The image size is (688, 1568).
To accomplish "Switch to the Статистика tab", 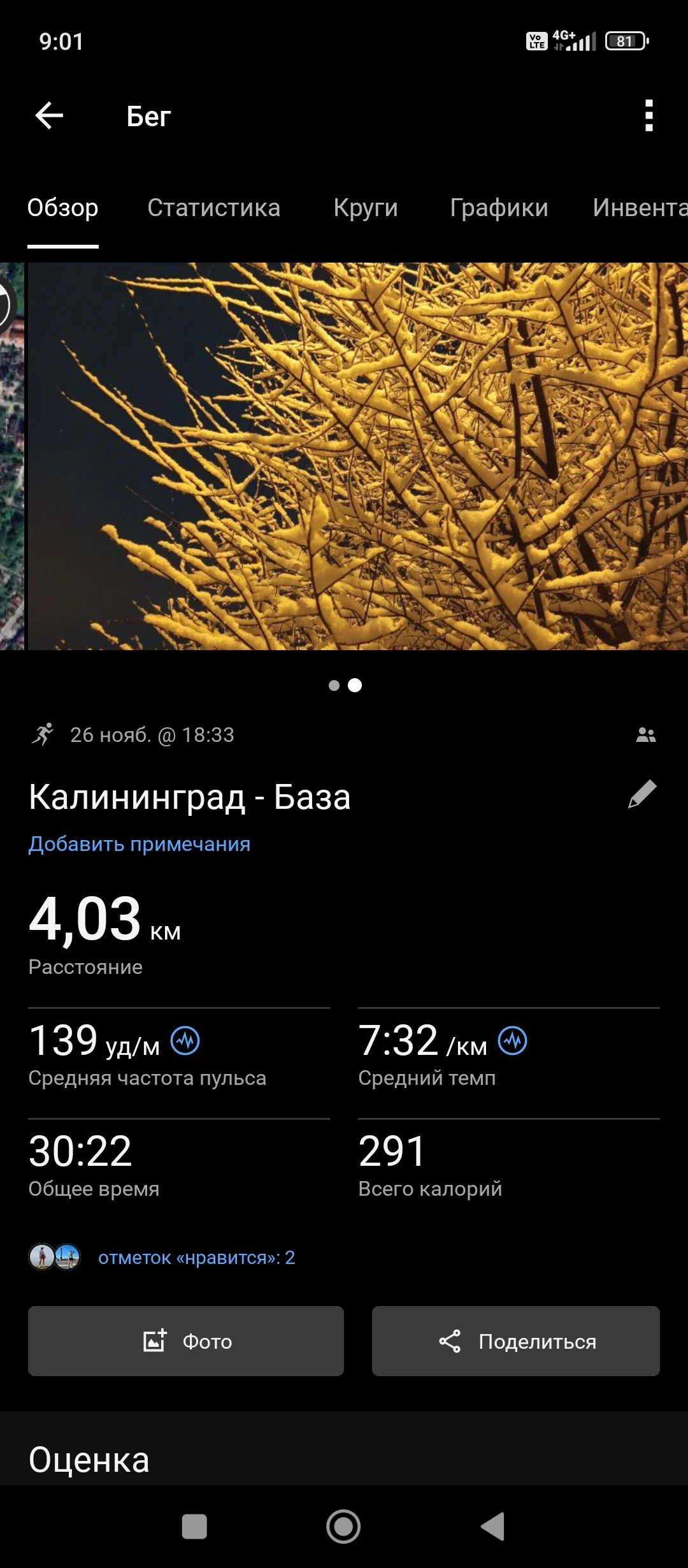I will 213,208.
